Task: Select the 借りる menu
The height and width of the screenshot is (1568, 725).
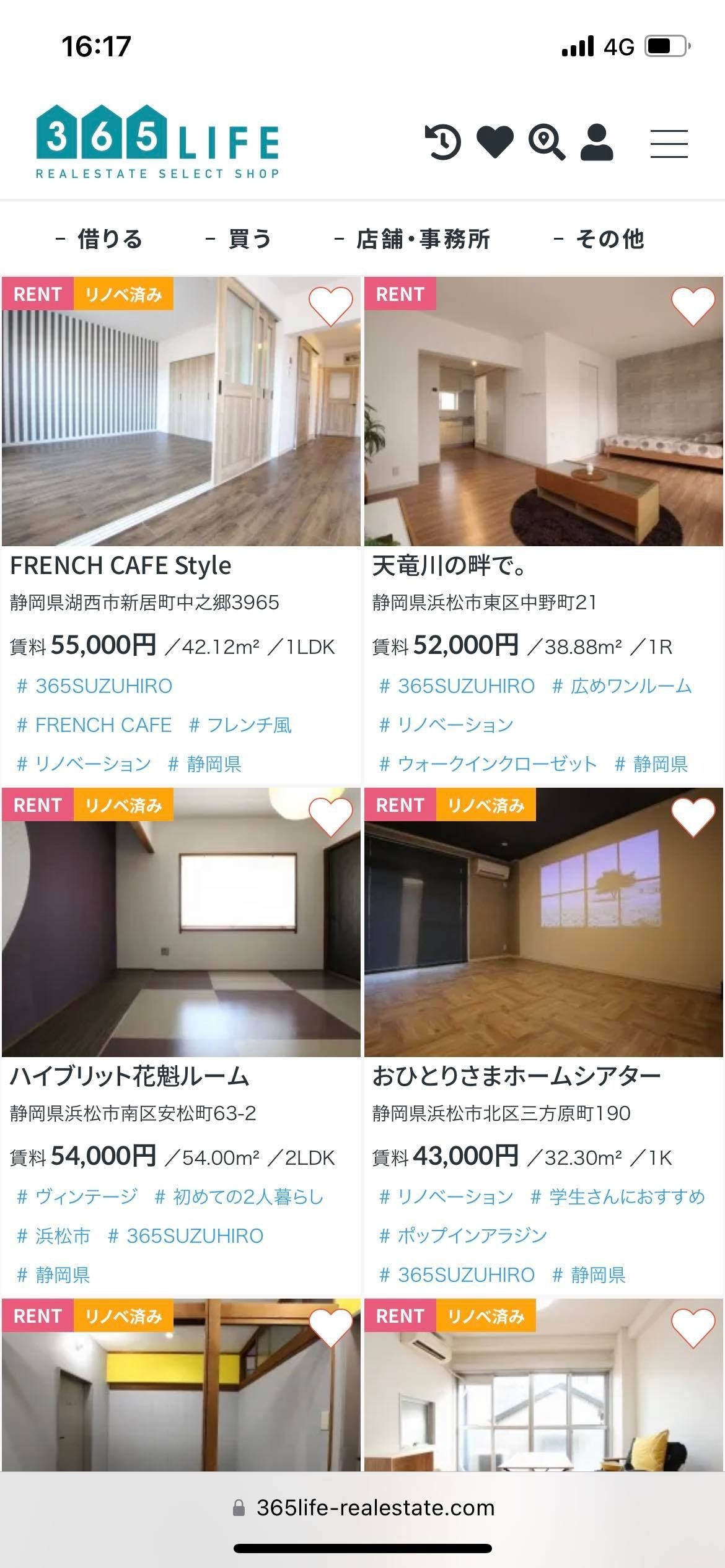Action: point(99,238)
